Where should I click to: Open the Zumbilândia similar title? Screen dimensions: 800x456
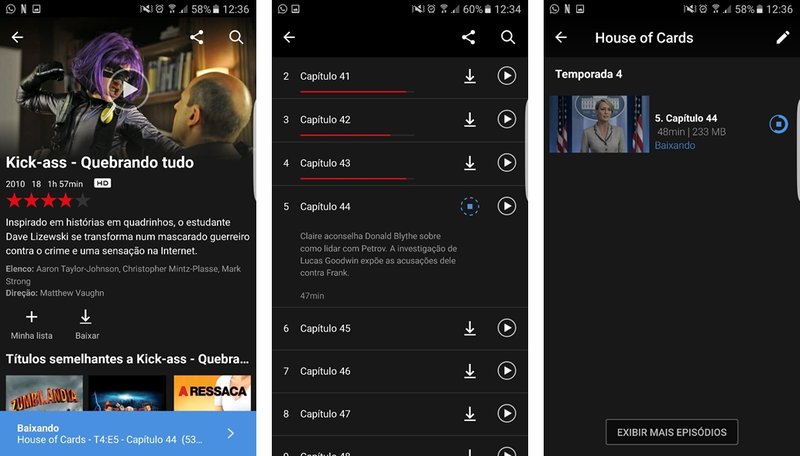[x=44, y=393]
